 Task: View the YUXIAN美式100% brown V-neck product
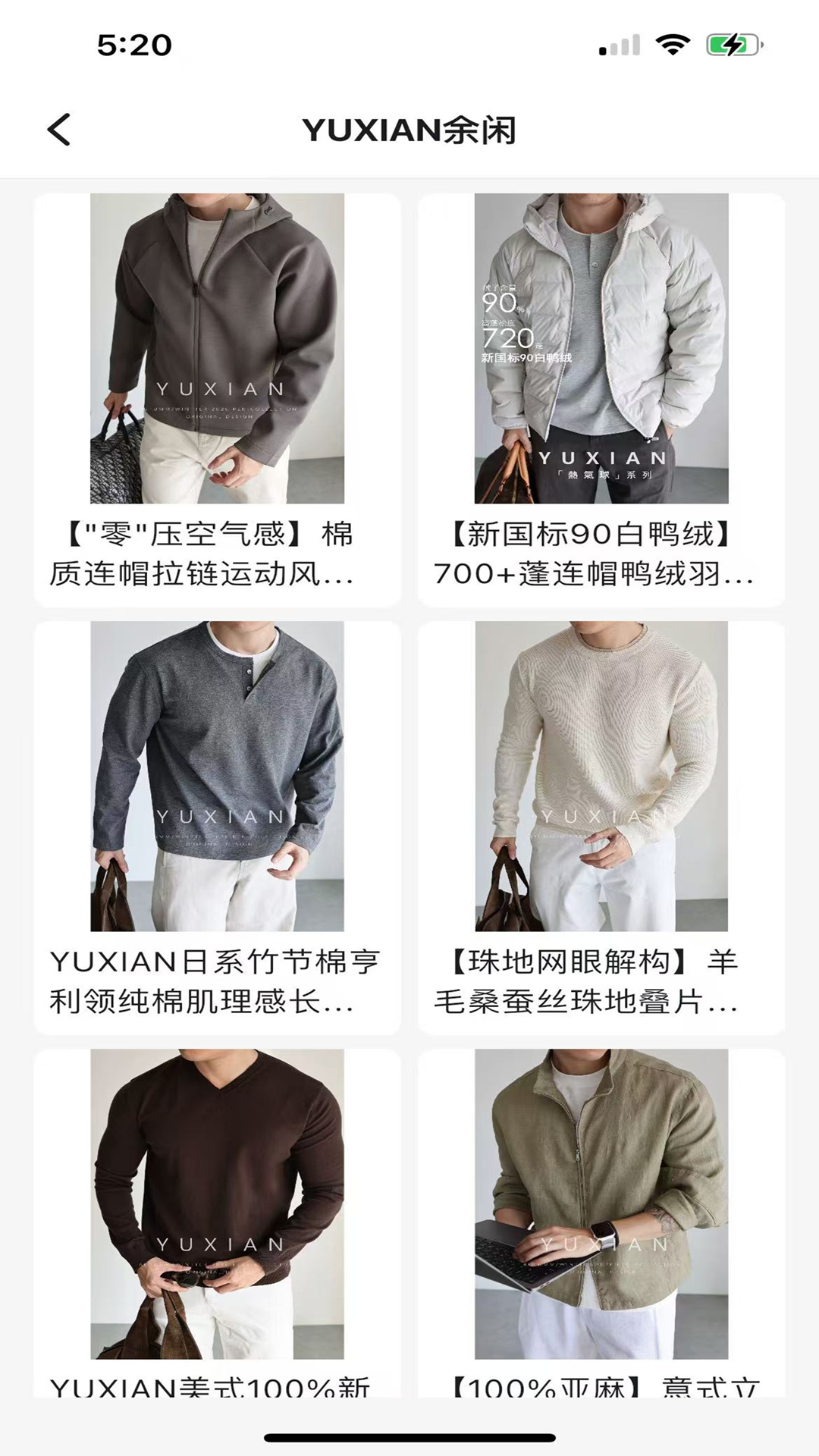[x=217, y=1221]
